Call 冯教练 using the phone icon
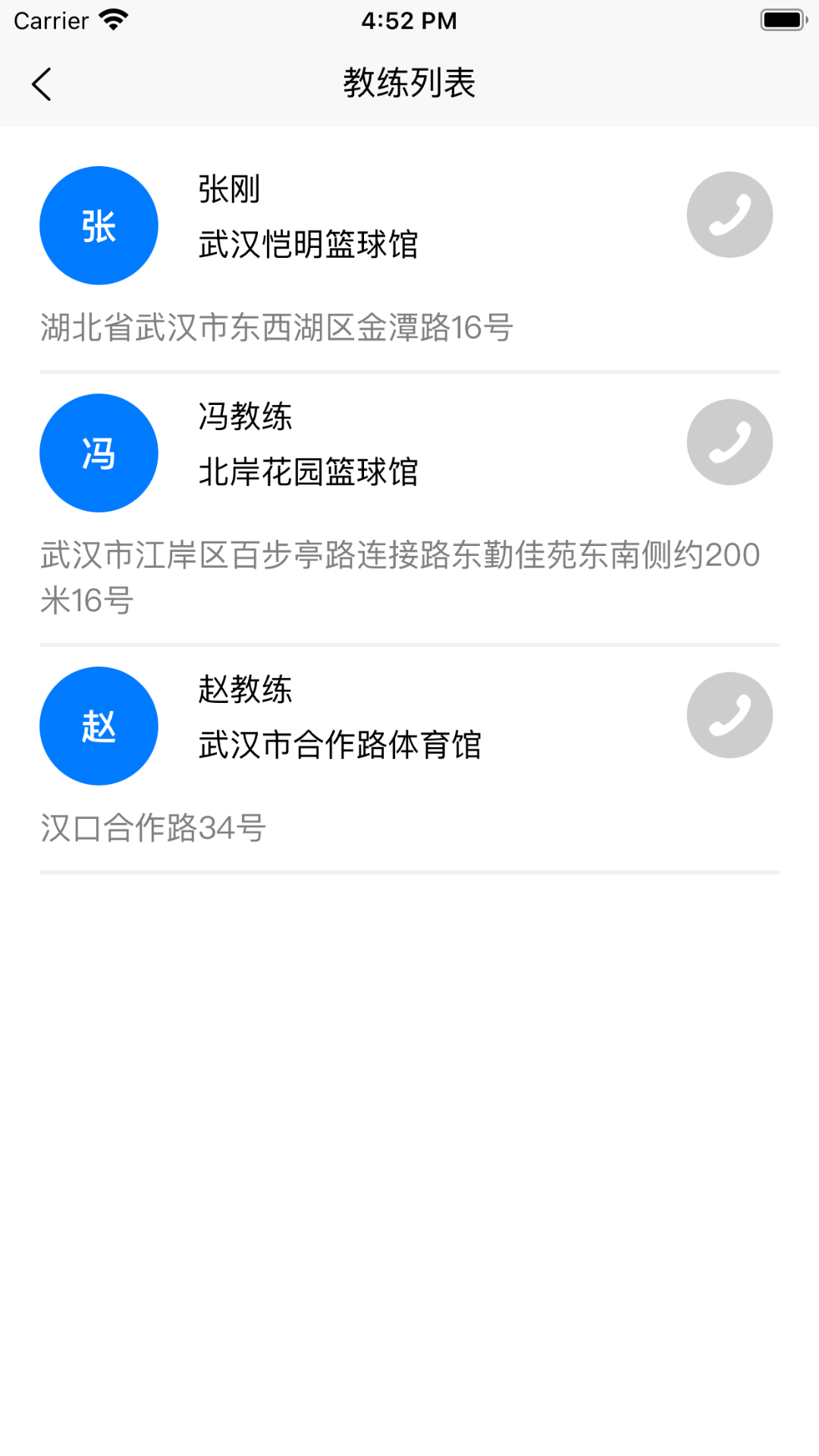The image size is (819, 1456). click(x=729, y=442)
